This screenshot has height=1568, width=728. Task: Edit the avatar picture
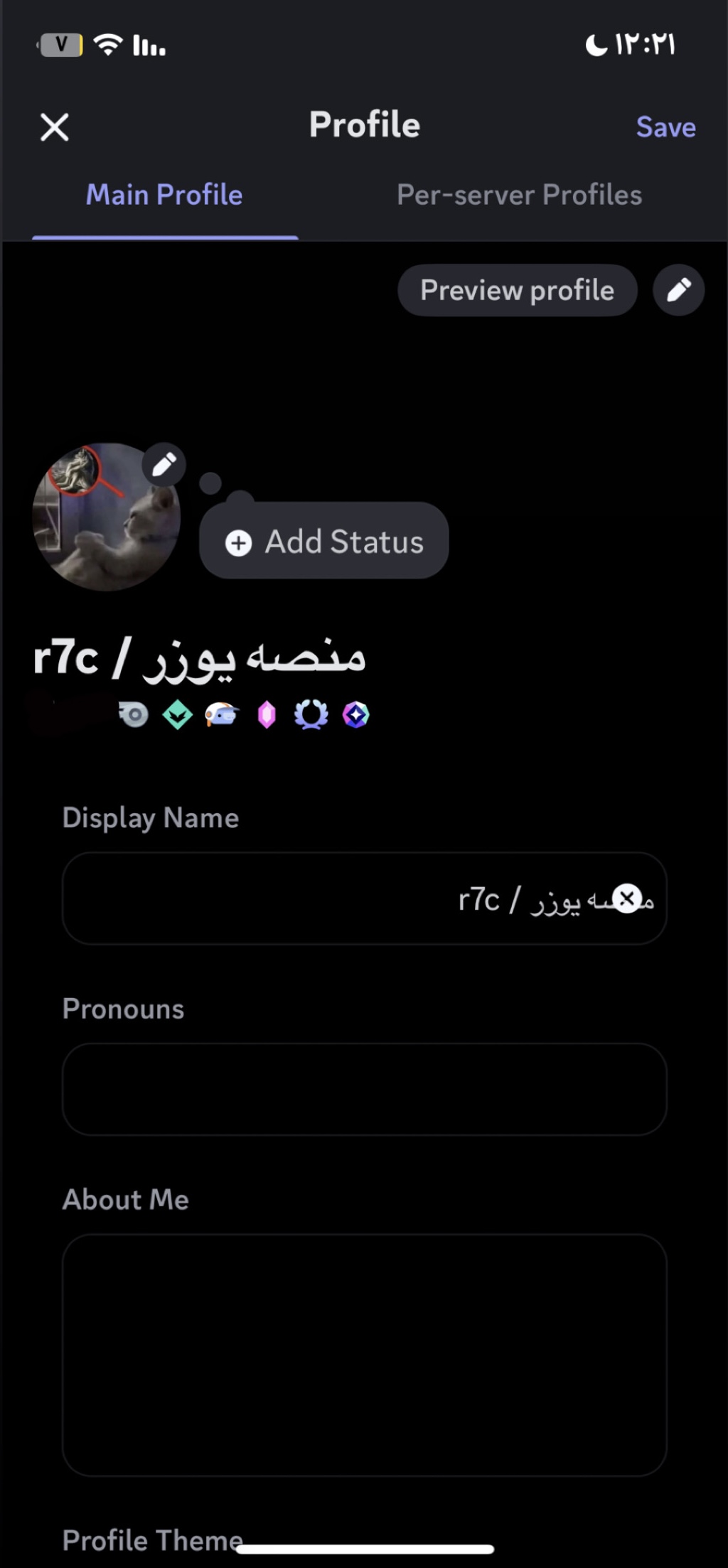(164, 465)
